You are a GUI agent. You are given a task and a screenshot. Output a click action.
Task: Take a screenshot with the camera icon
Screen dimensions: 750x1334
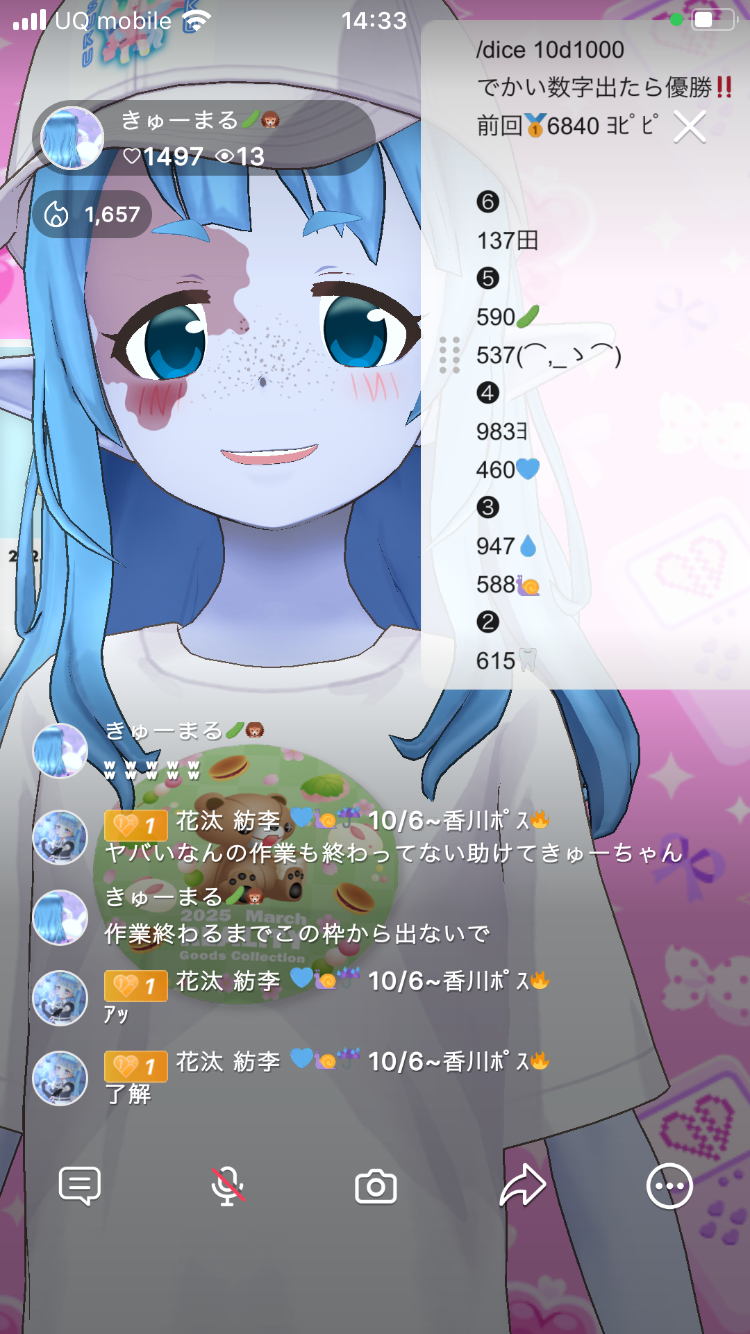376,1187
